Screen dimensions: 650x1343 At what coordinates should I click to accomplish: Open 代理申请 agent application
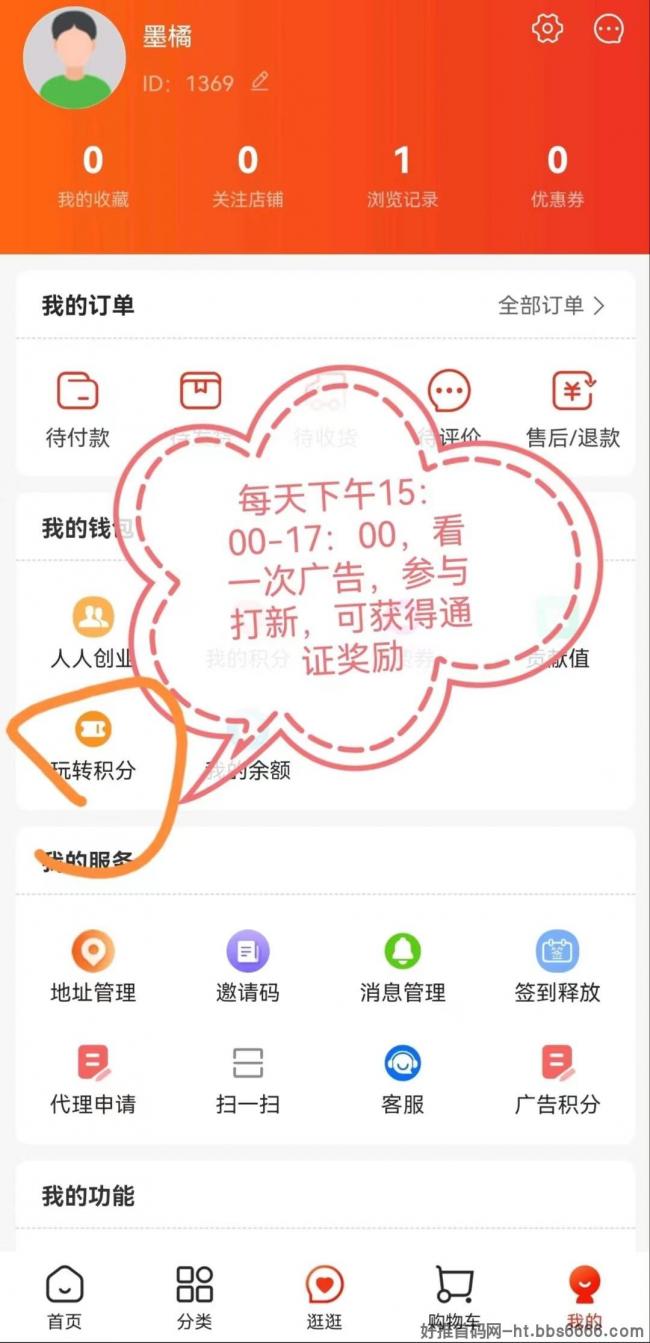pos(93,1079)
